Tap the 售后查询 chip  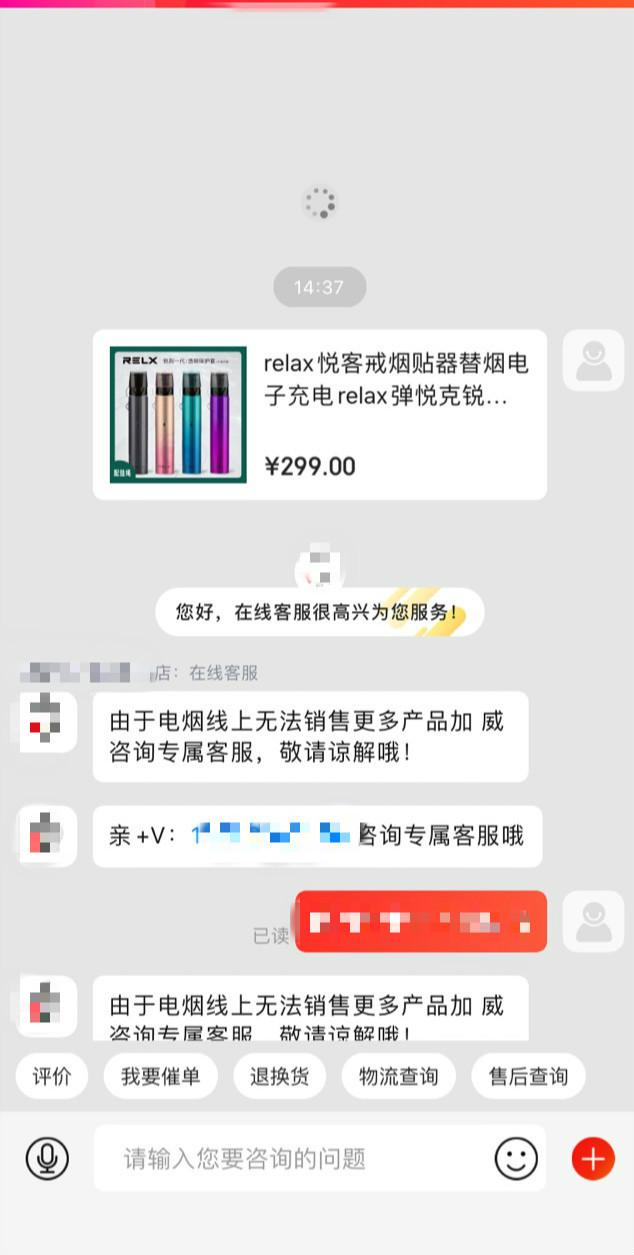(x=528, y=1076)
